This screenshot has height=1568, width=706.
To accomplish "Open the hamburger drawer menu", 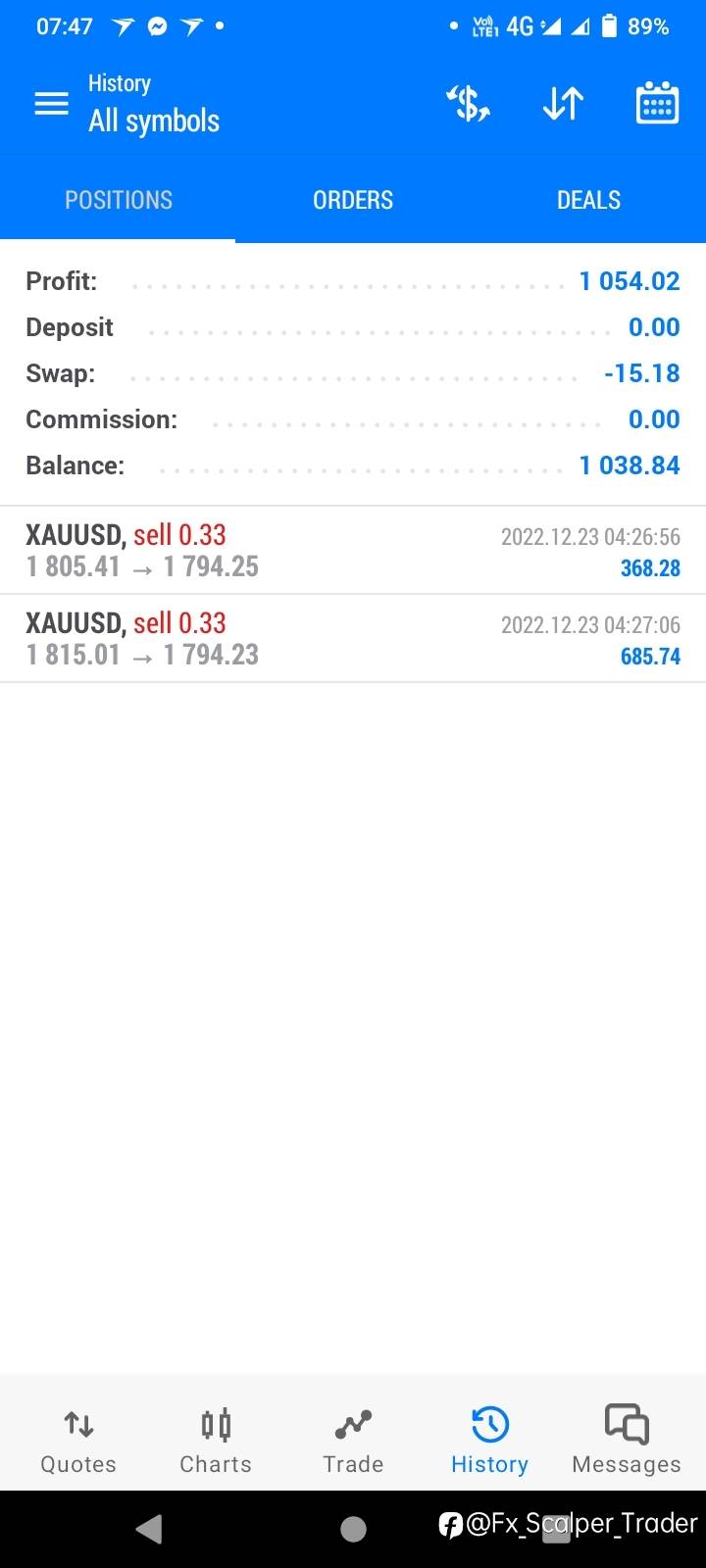I will 51,104.
